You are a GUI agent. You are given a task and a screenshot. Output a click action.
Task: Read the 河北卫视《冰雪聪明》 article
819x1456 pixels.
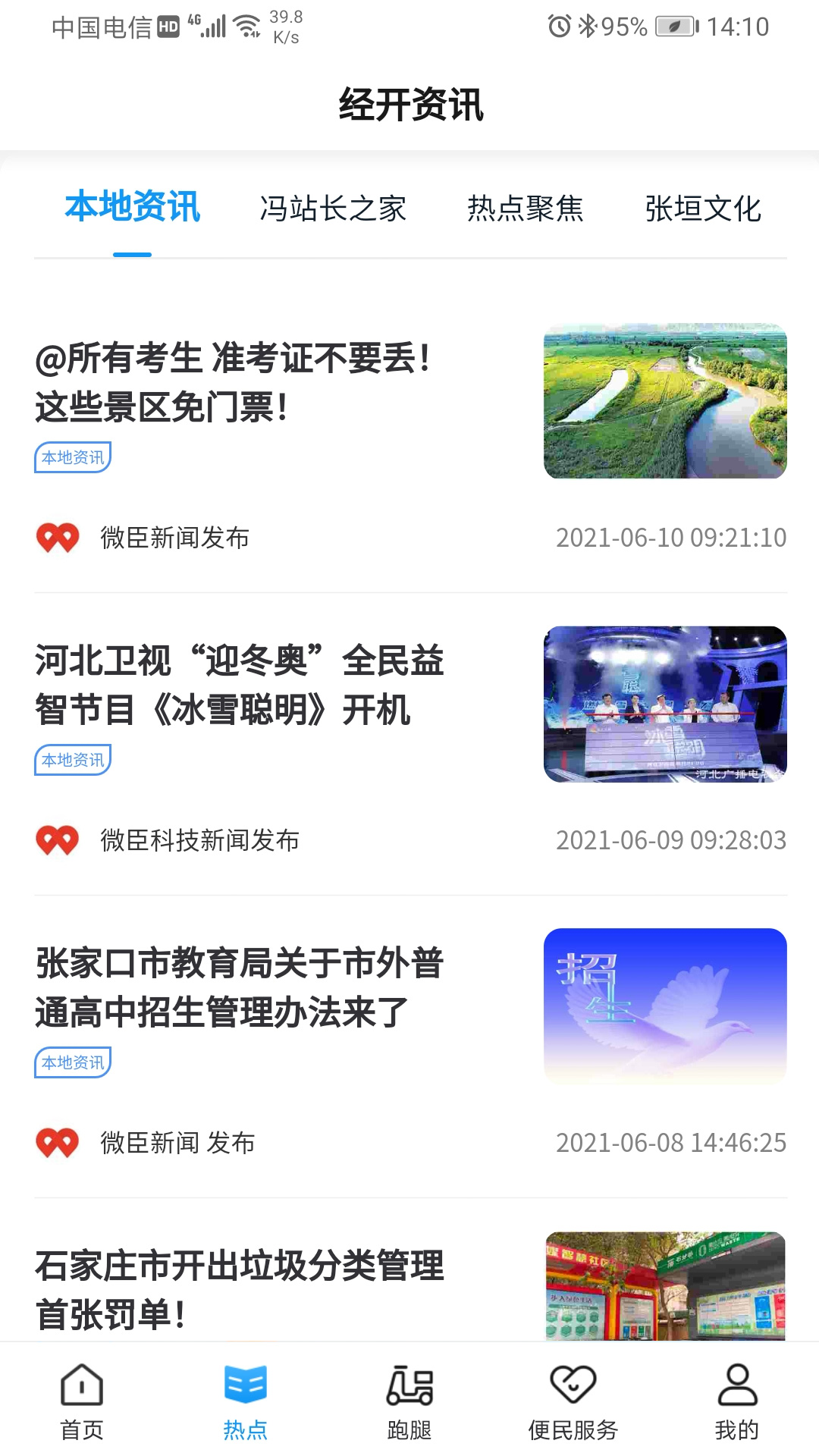point(240,686)
